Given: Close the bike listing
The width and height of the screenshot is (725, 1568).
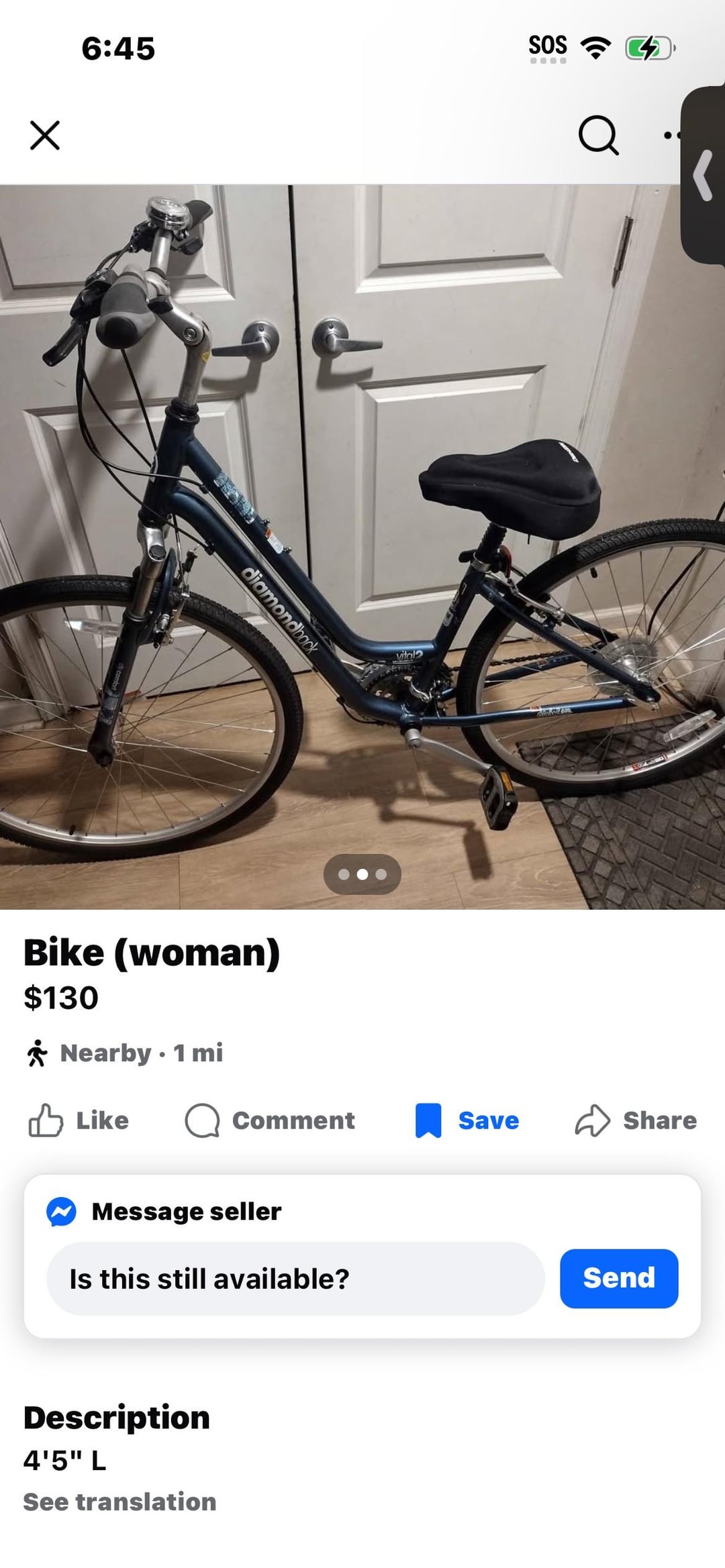Looking at the screenshot, I should [45, 136].
